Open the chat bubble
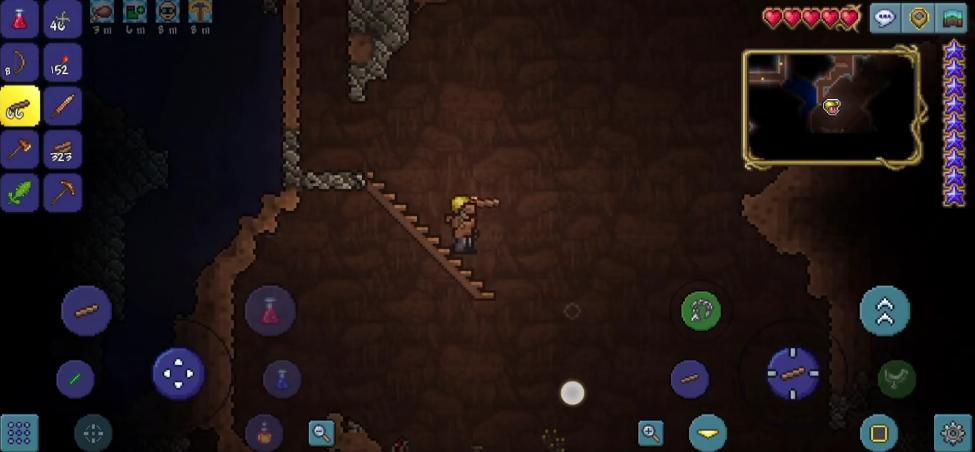Image resolution: width=975 pixels, height=452 pixels. pos(885,18)
